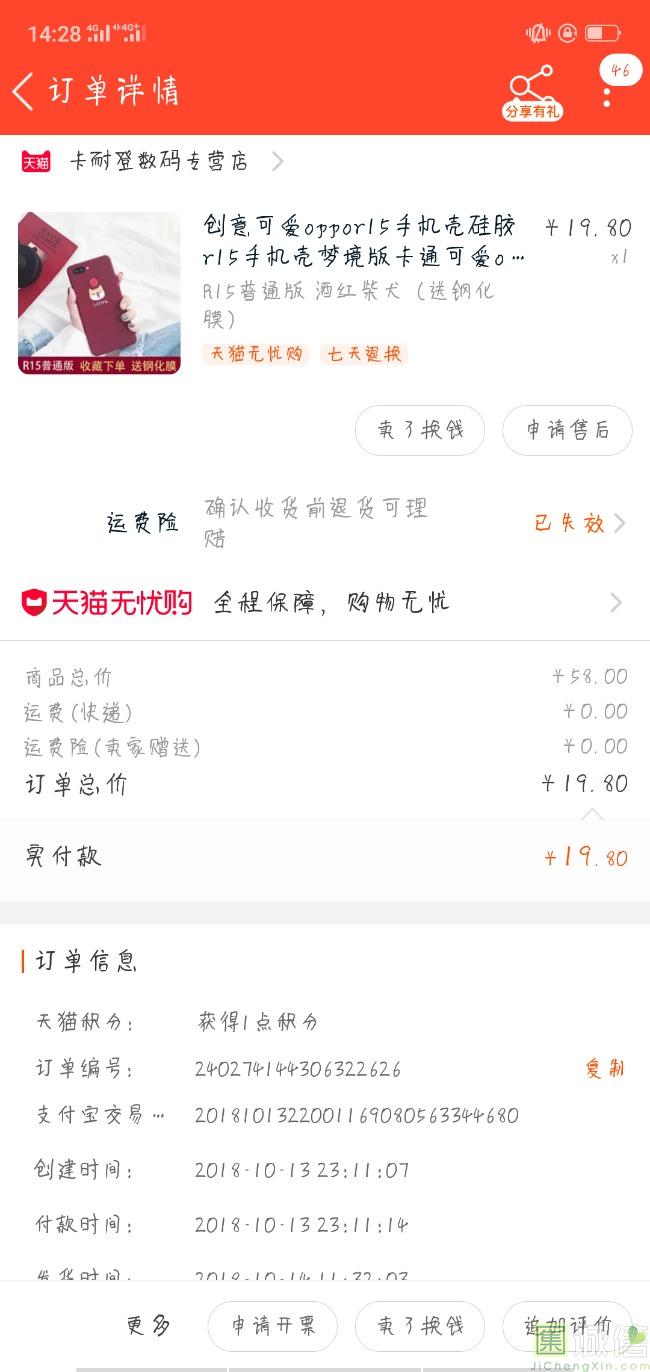The width and height of the screenshot is (650, 1372).
Task: Tap the 申请开票 button
Action: click(x=273, y=1326)
